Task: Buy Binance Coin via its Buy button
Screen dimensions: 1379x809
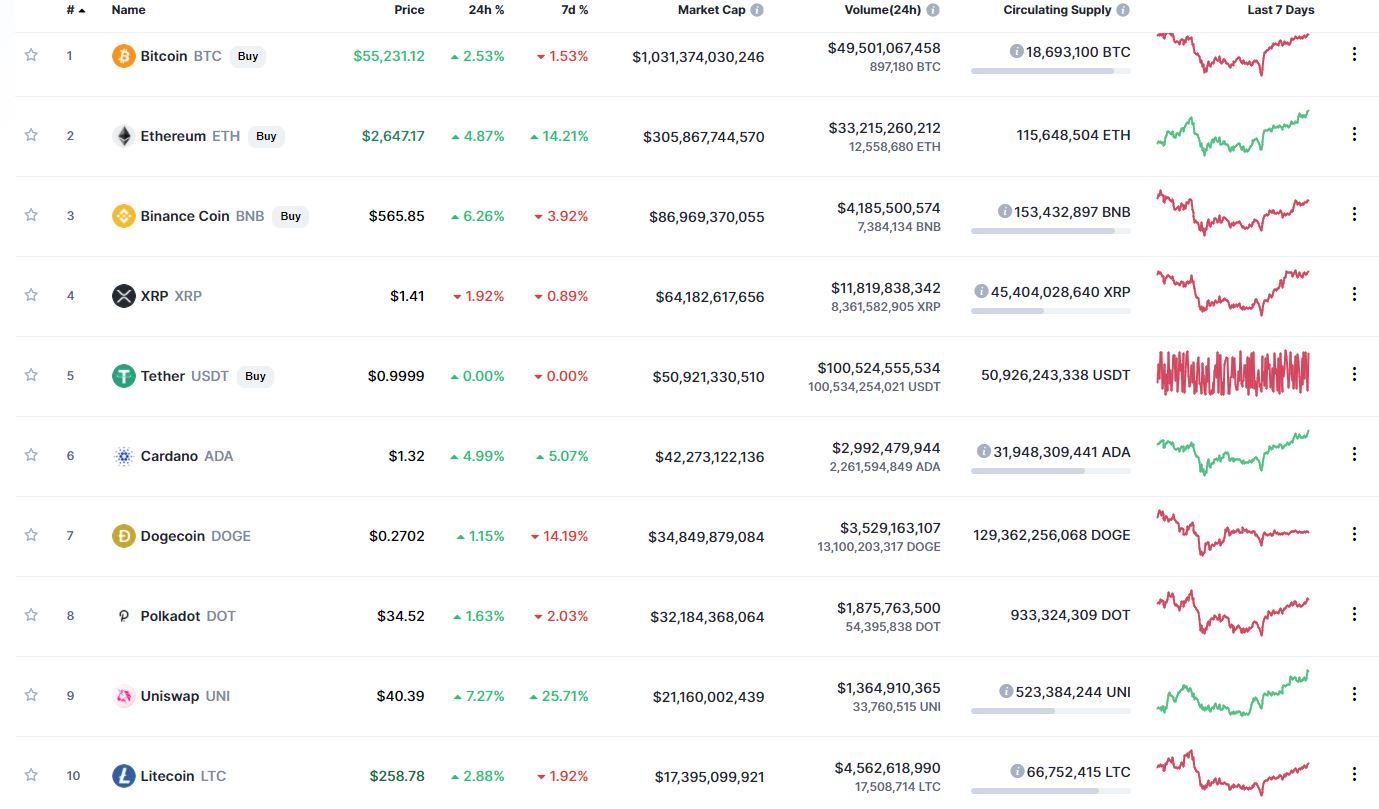Action: [290, 216]
